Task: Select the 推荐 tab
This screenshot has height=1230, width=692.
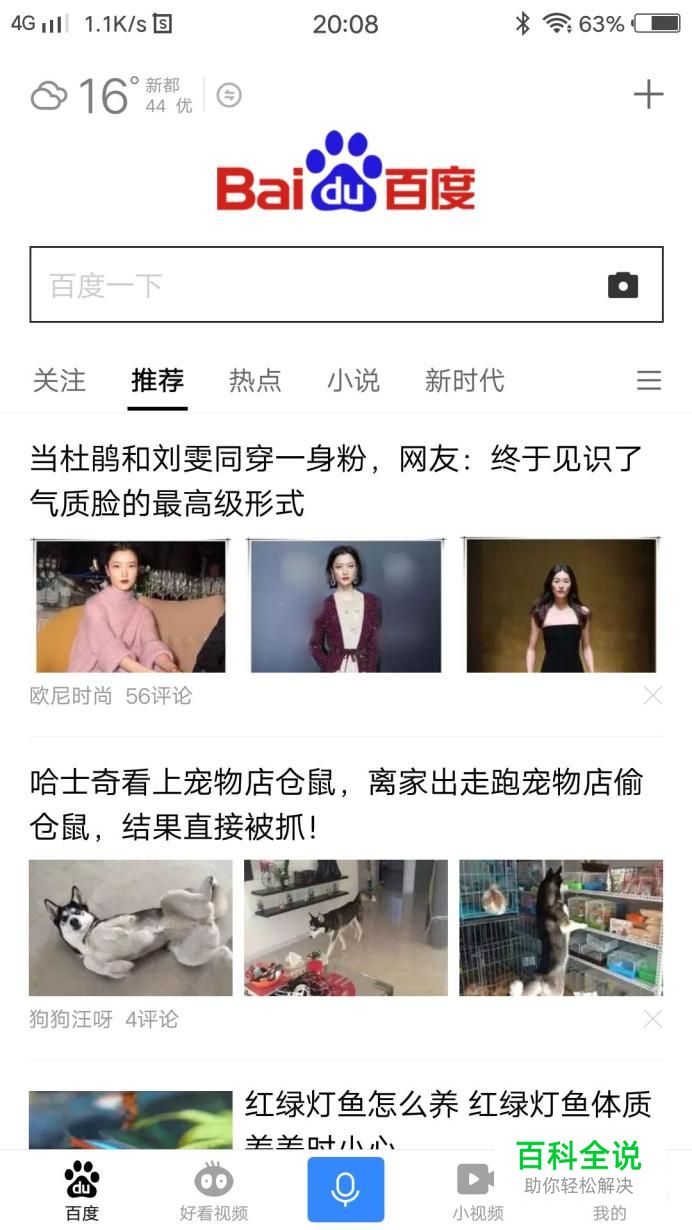Action: [x=158, y=381]
